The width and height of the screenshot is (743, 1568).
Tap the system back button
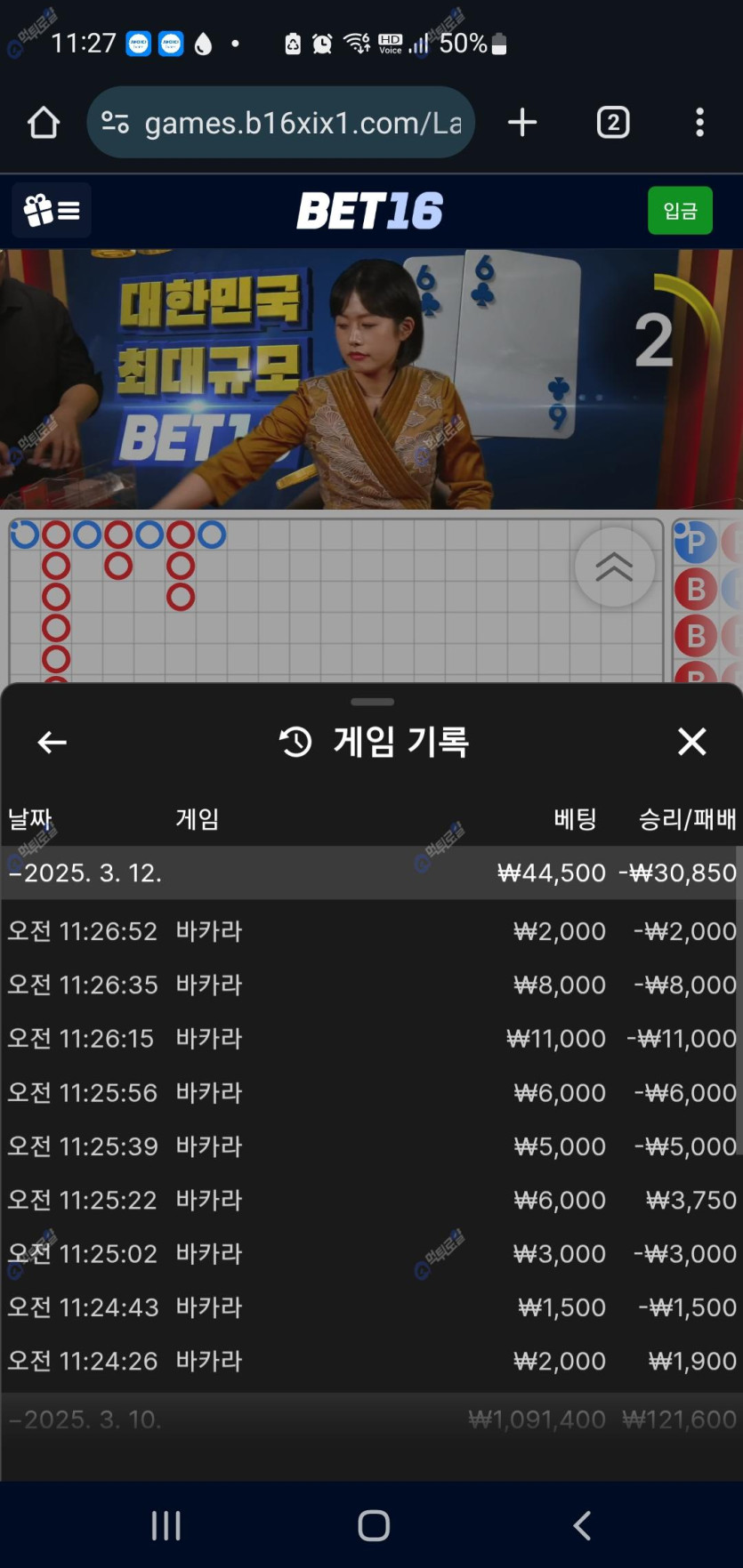point(582,1525)
